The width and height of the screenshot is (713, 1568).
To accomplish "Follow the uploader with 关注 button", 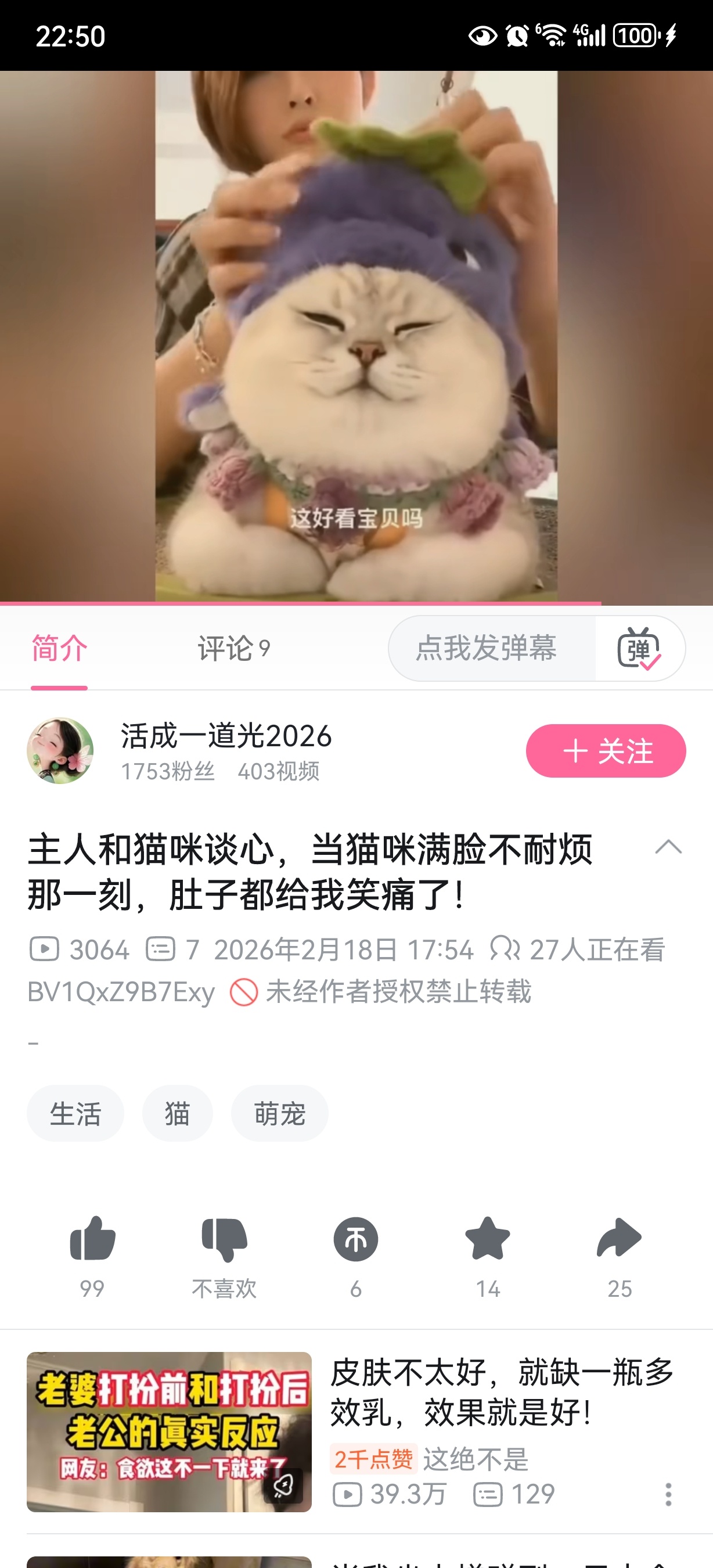I will pyautogui.click(x=606, y=750).
